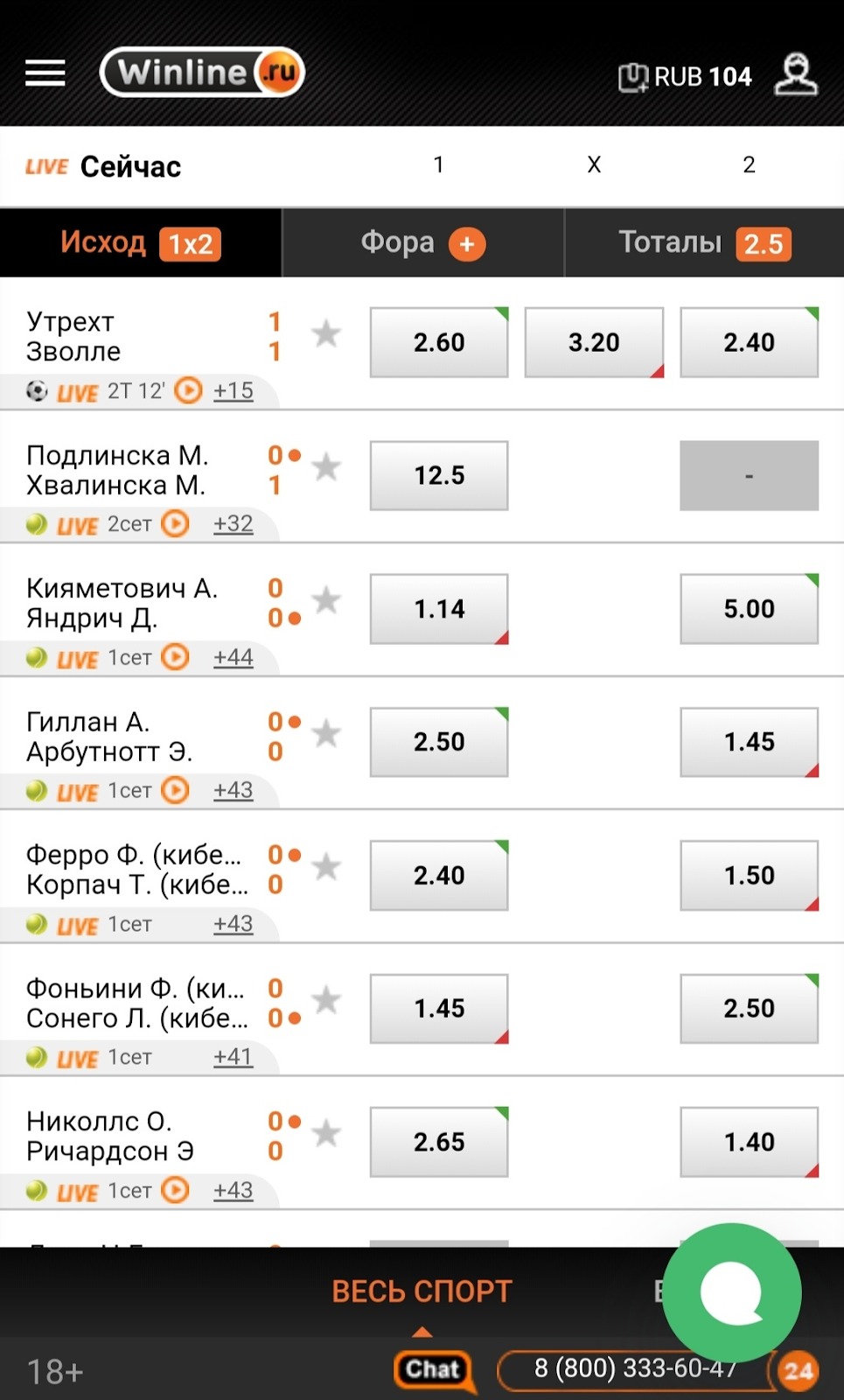Viewport: 844px width, 1400px height.
Task: Open the Николлс О. – Ричардсон match
Action: click(140, 1137)
